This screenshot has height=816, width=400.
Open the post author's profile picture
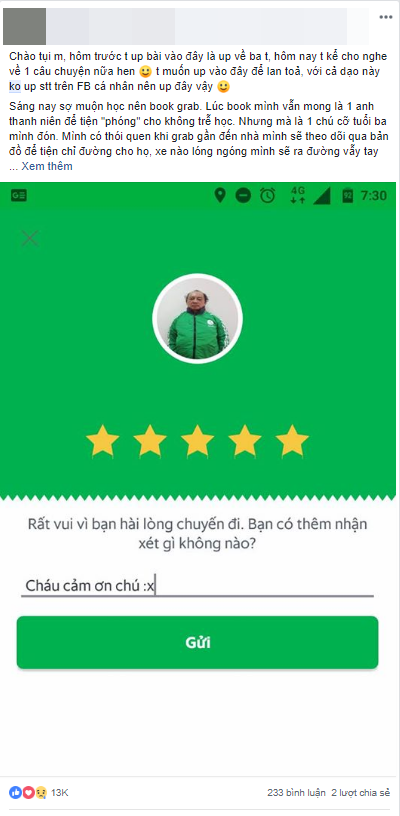pos(24,26)
